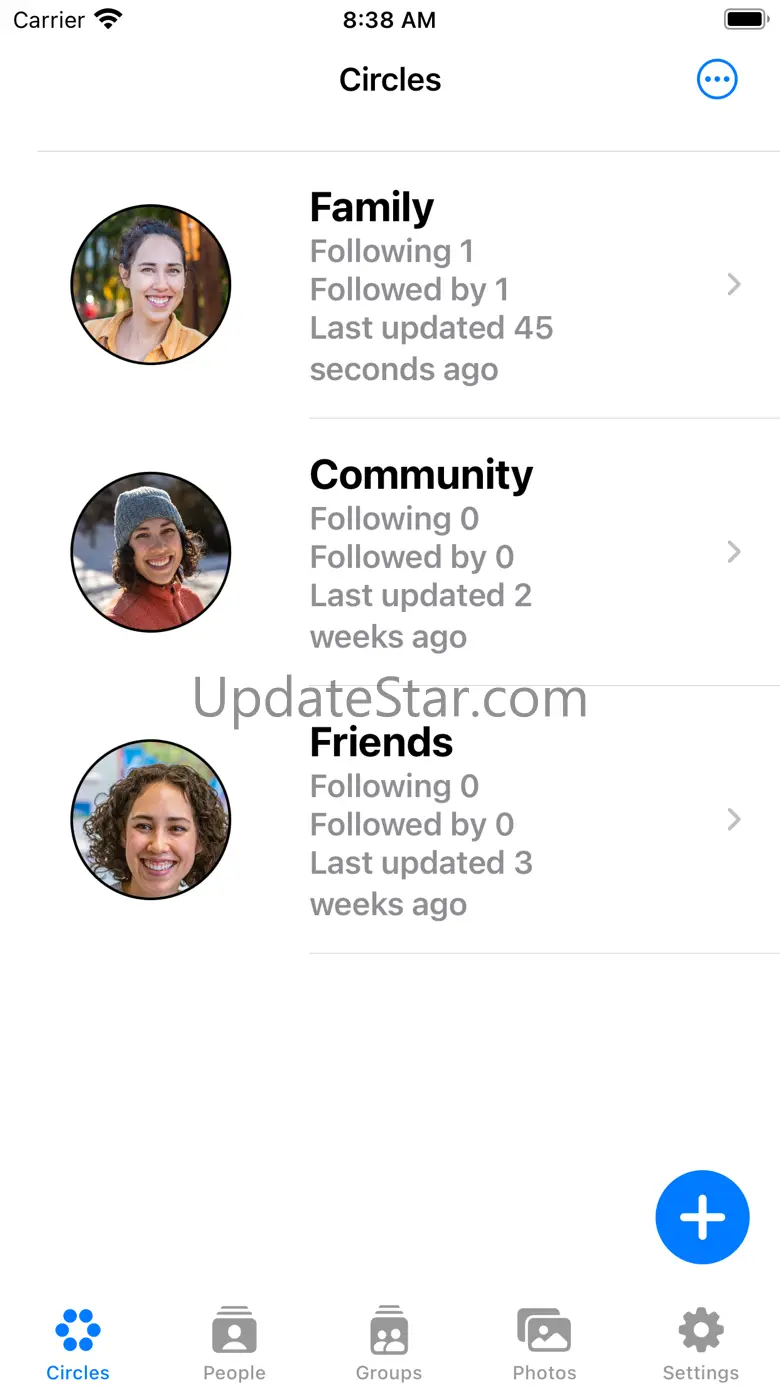780x1387 pixels.
Task: Go to the Photos tab
Action: pos(544,1343)
